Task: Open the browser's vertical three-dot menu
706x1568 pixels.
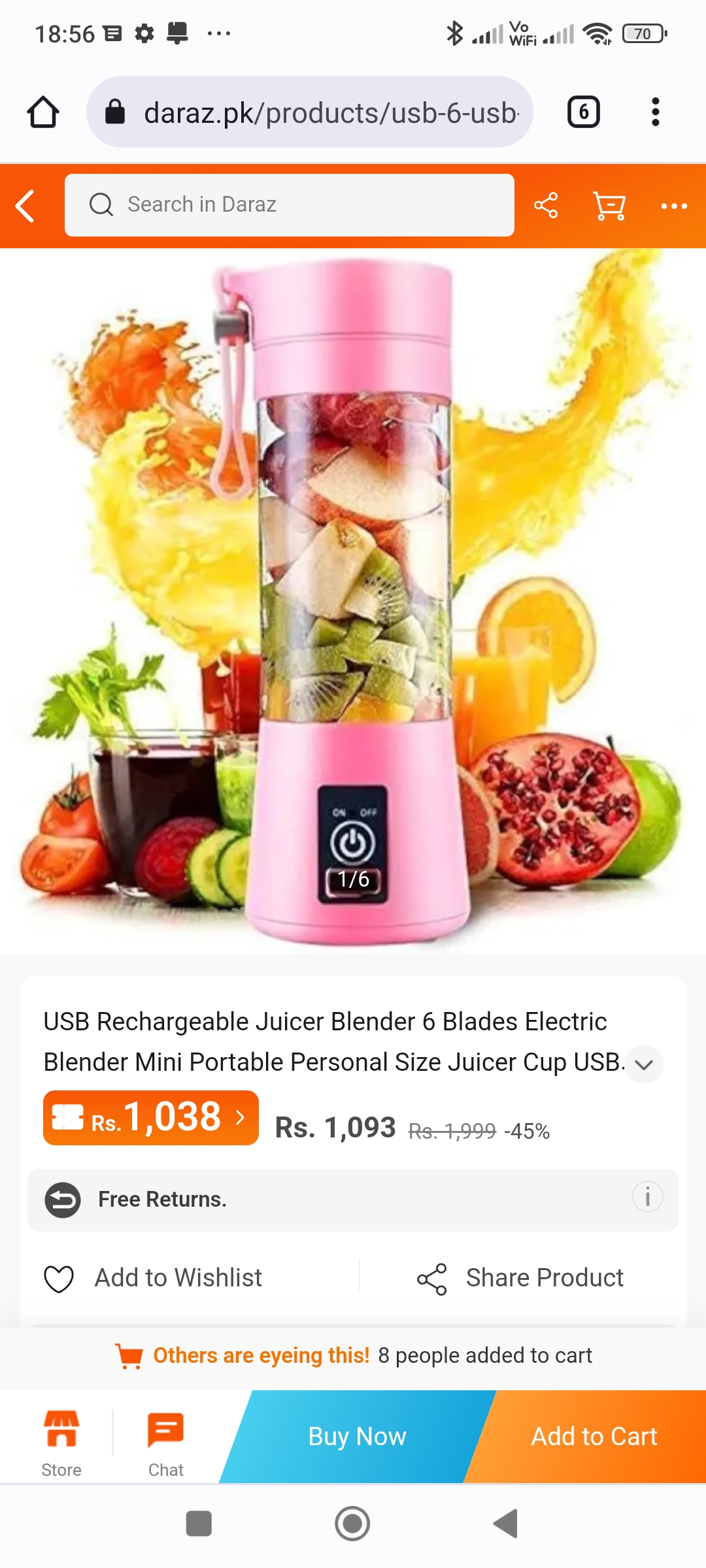Action: [655, 112]
